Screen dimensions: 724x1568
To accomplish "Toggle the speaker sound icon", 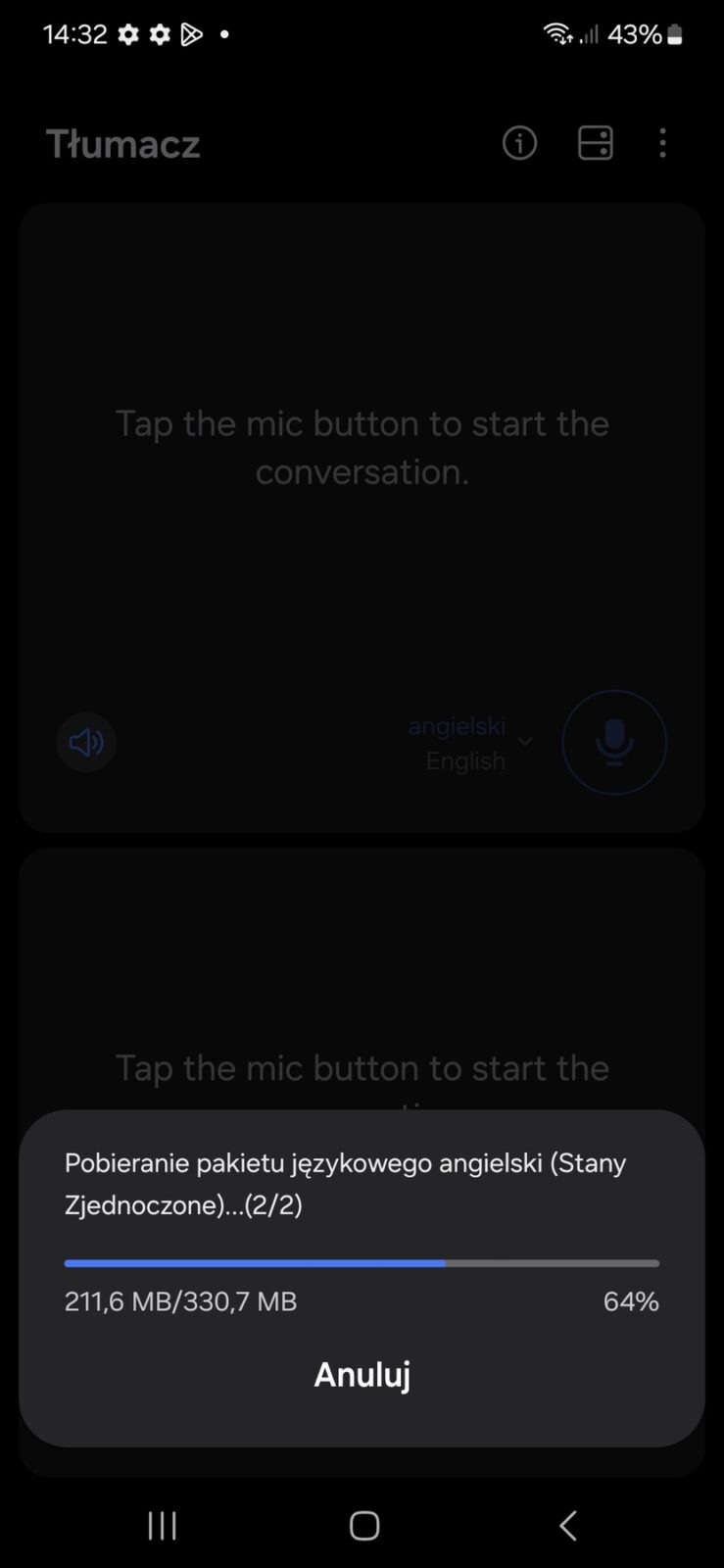I will point(86,743).
